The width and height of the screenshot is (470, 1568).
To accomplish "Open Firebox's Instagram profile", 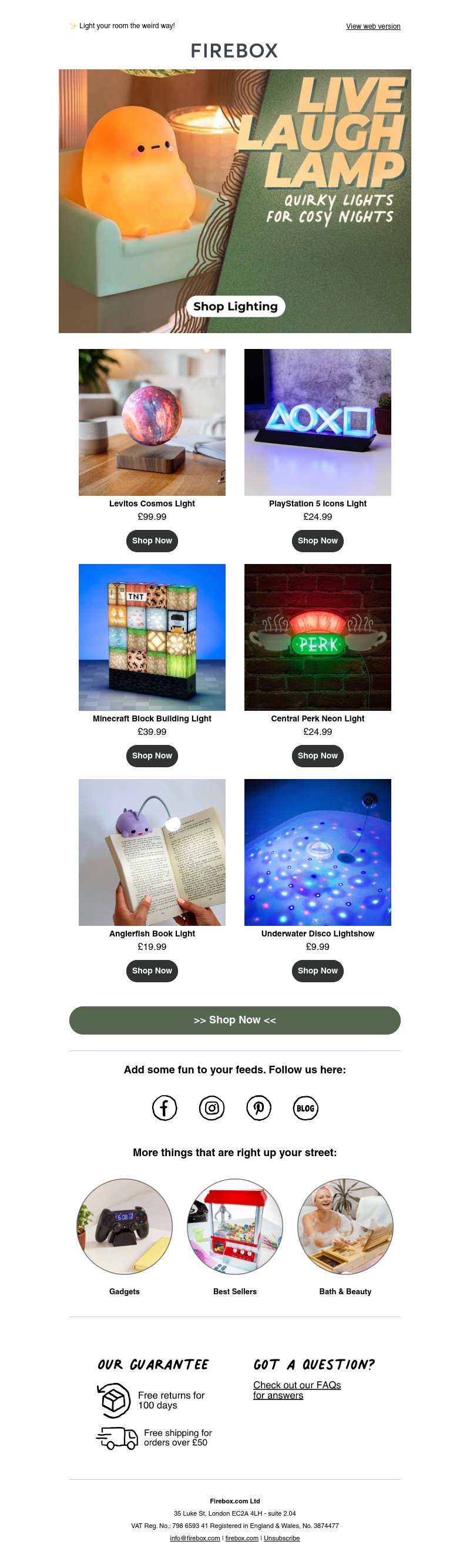I will (x=212, y=1108).
